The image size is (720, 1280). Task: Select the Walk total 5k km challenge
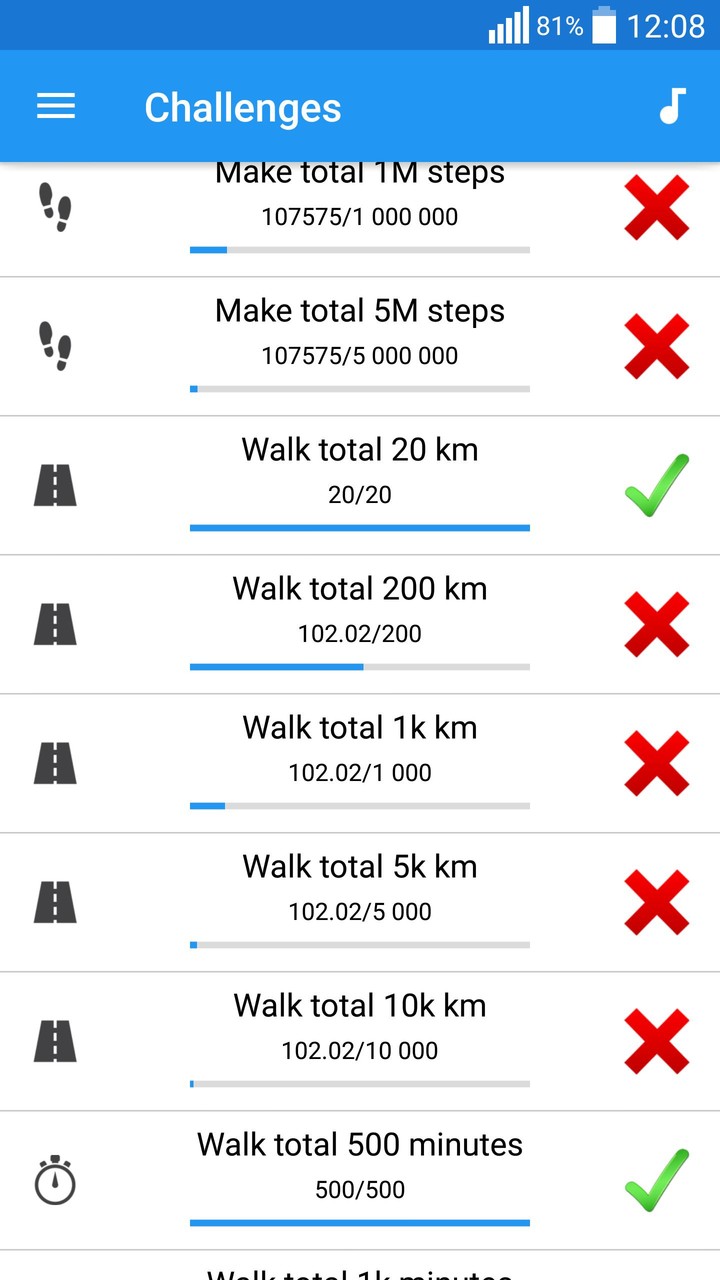tap(360, 902)
